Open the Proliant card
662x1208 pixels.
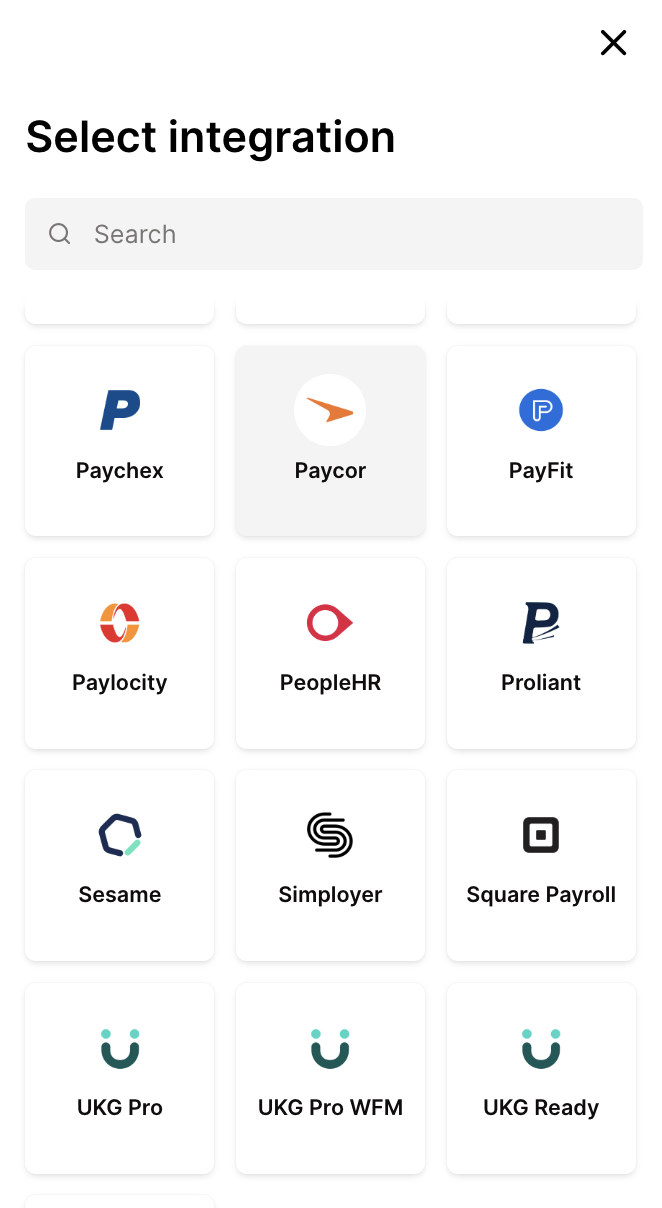(x=541, y=653)
